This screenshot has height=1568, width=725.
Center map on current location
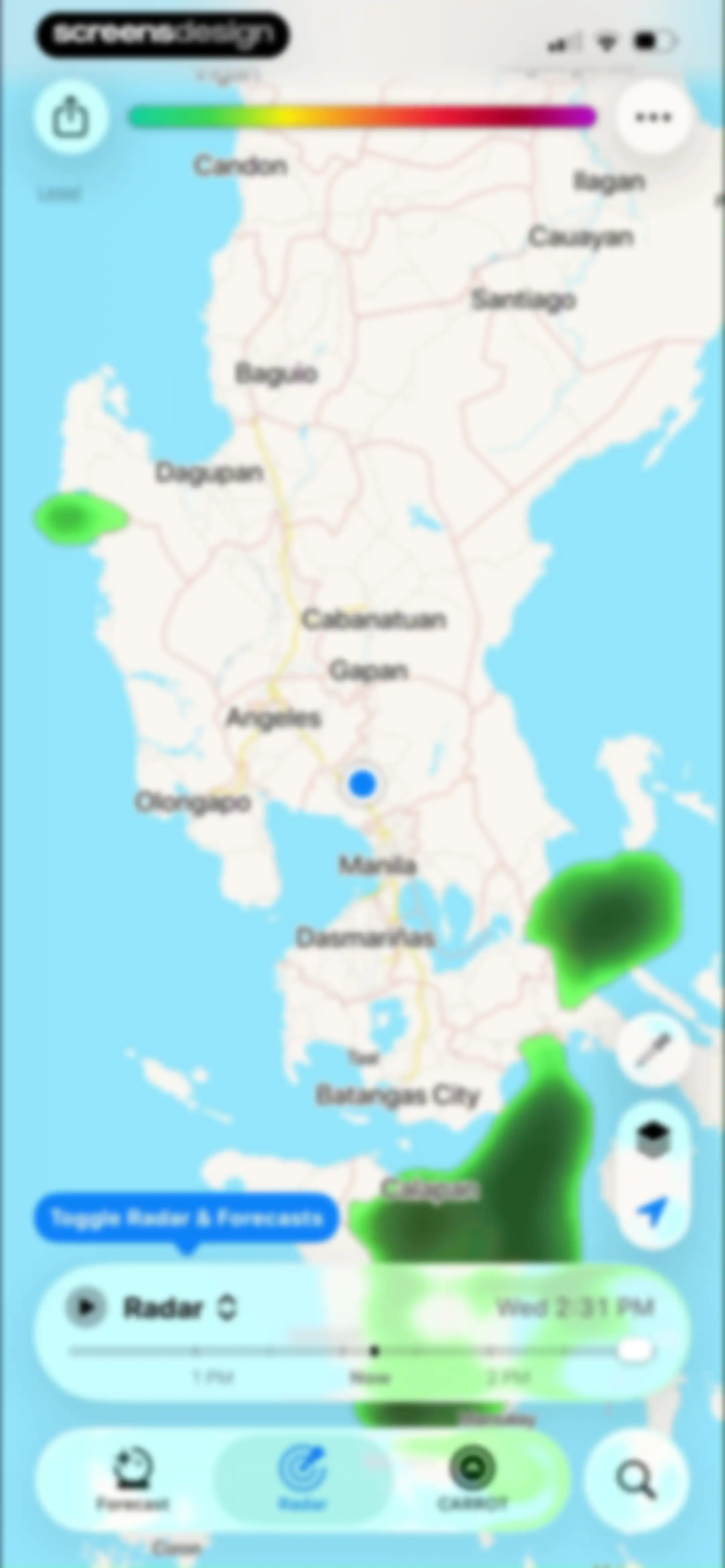pos(652,1211)
